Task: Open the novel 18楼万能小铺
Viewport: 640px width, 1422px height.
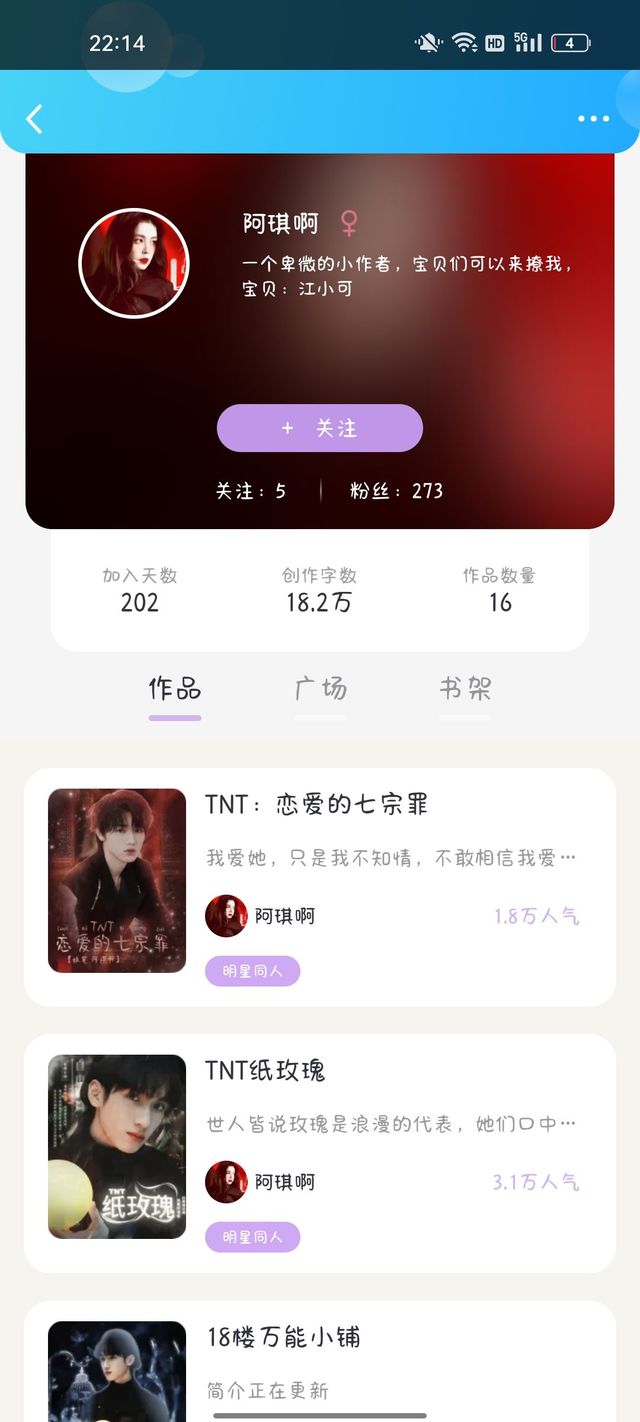Action: 283,1337
